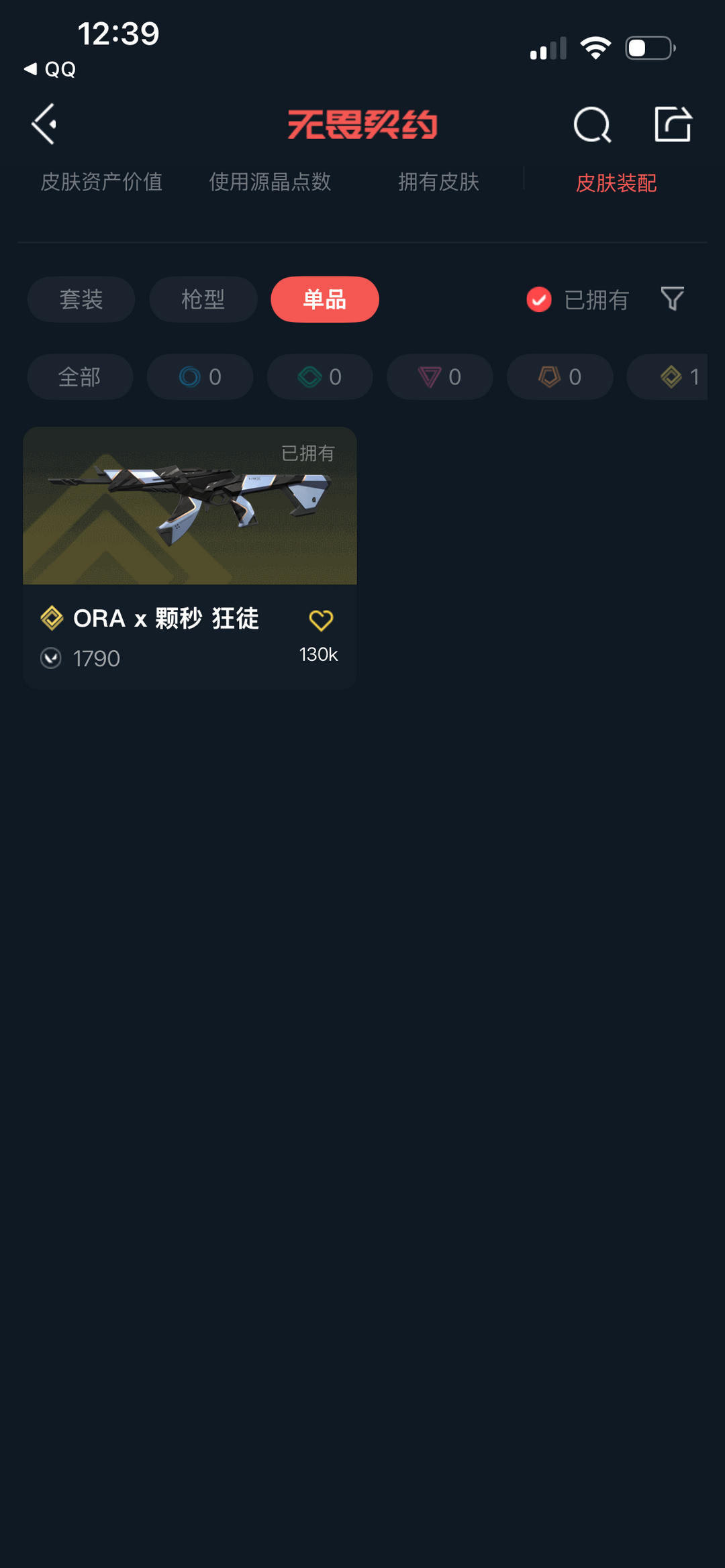Screen dimensions: 725x1568
Task: Go back using the arrow icon
Action: click(x=44, y=124)
